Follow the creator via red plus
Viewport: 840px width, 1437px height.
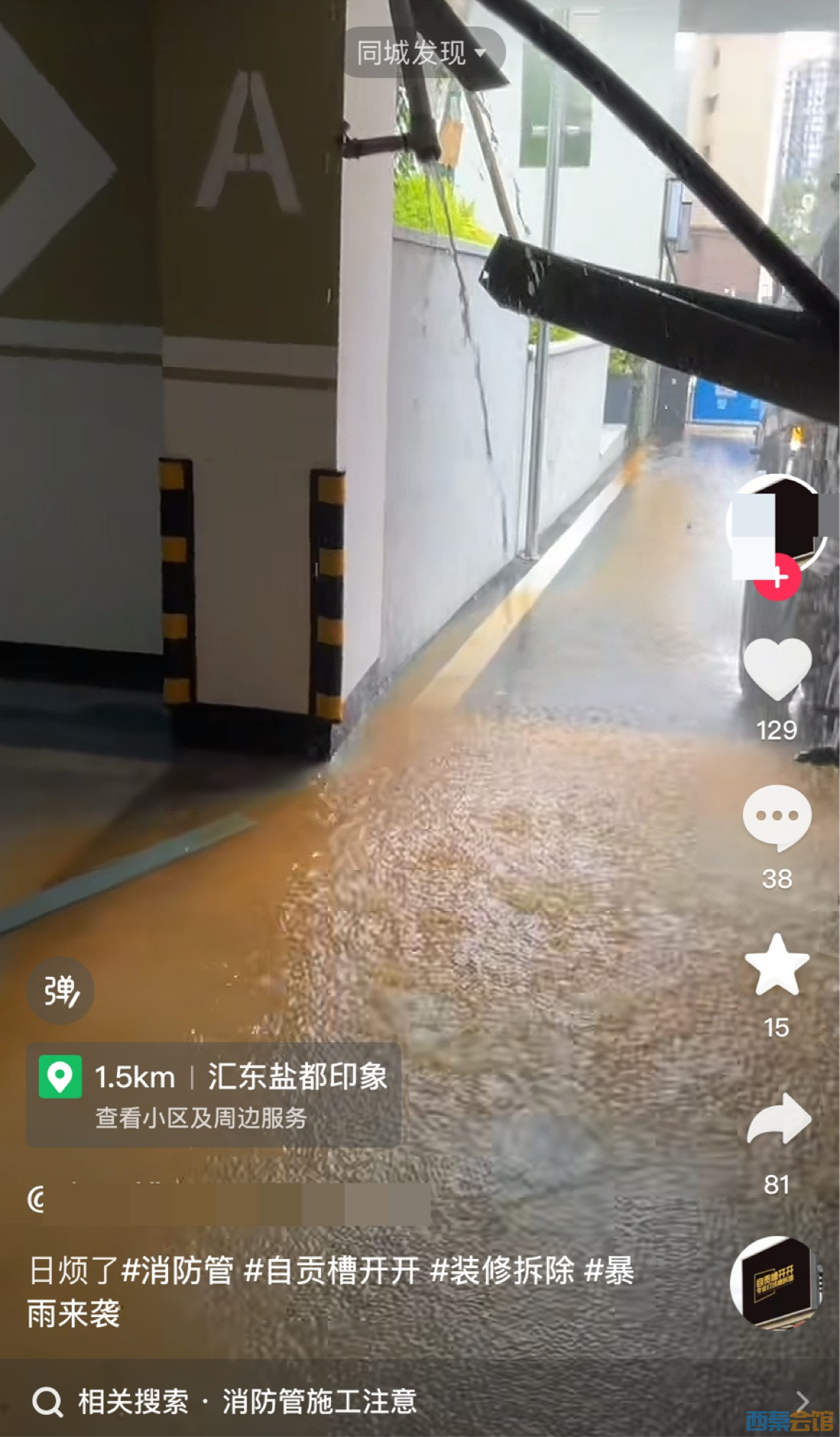pos(778,577)
